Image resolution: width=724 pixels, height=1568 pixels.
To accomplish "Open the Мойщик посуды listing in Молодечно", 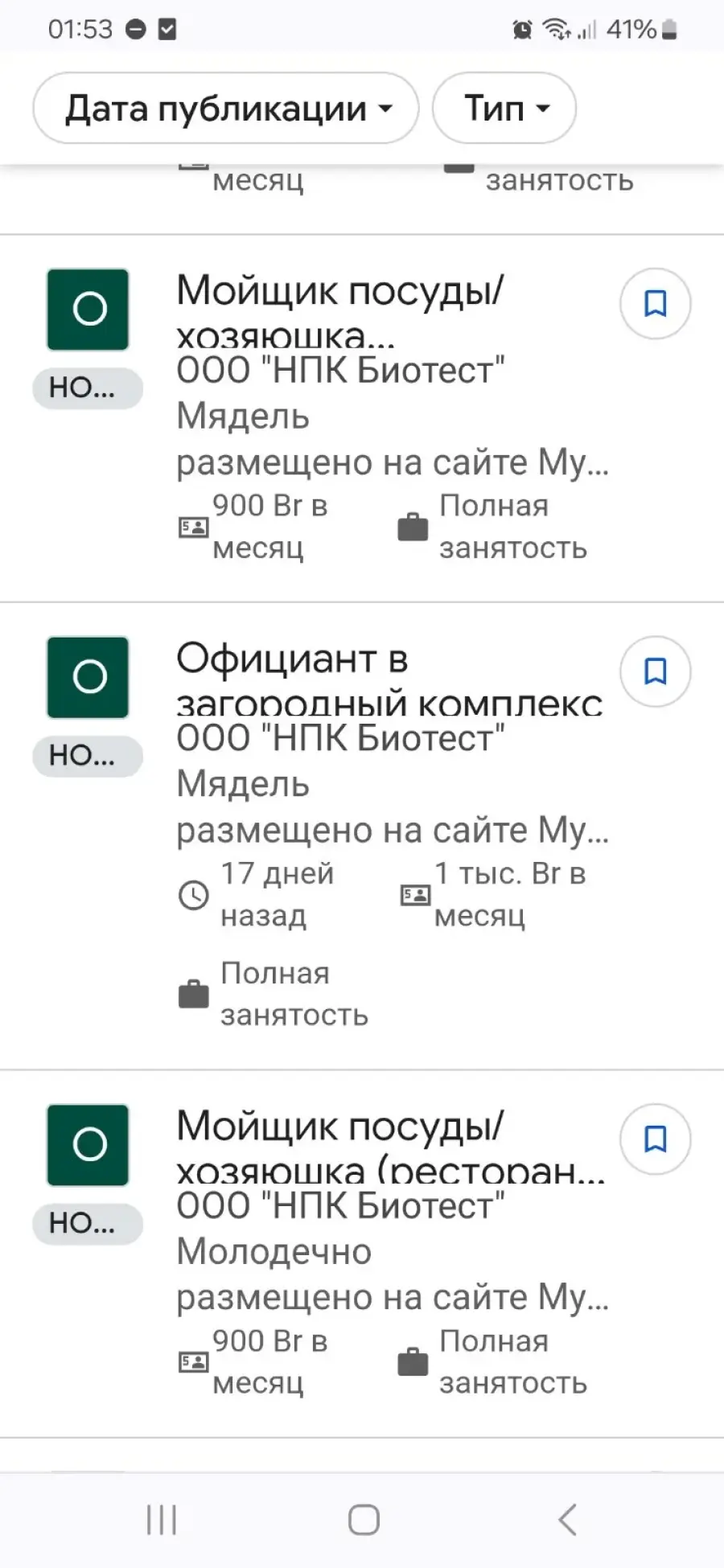I will click(362, 1254).
